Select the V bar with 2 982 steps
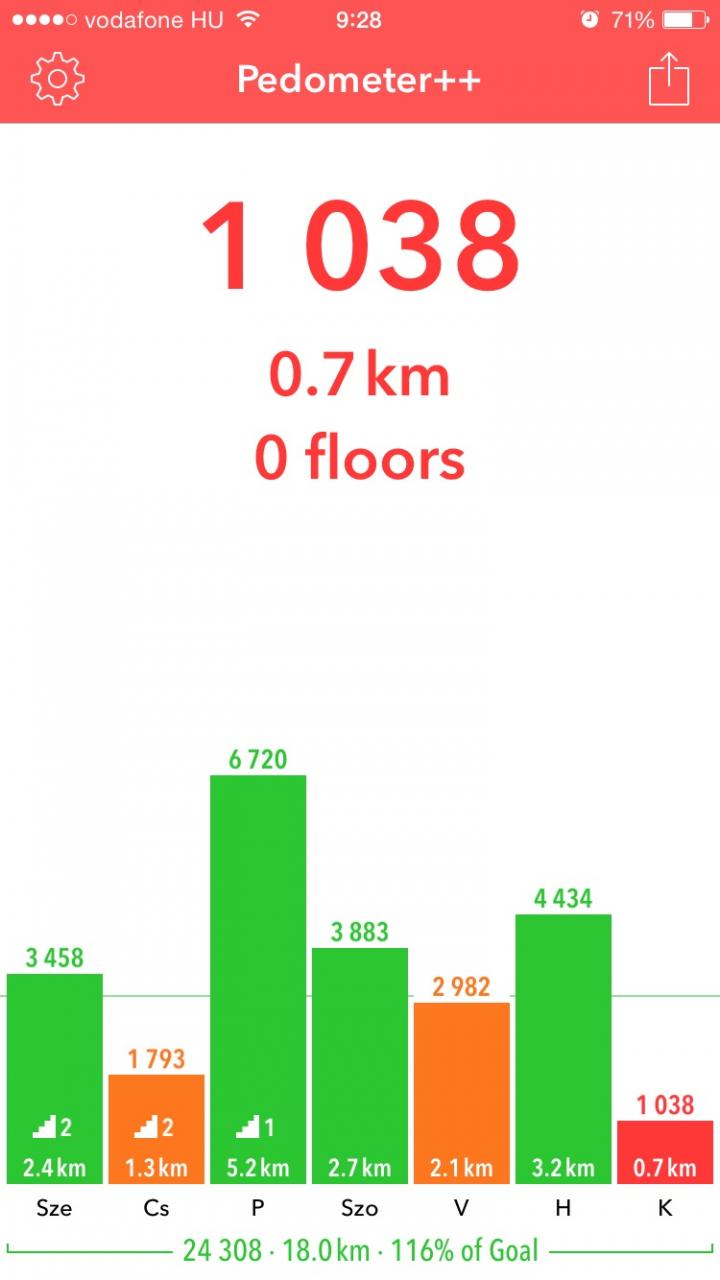Viewport: 720px width, 1280px height. click(x=462, y=1093)
